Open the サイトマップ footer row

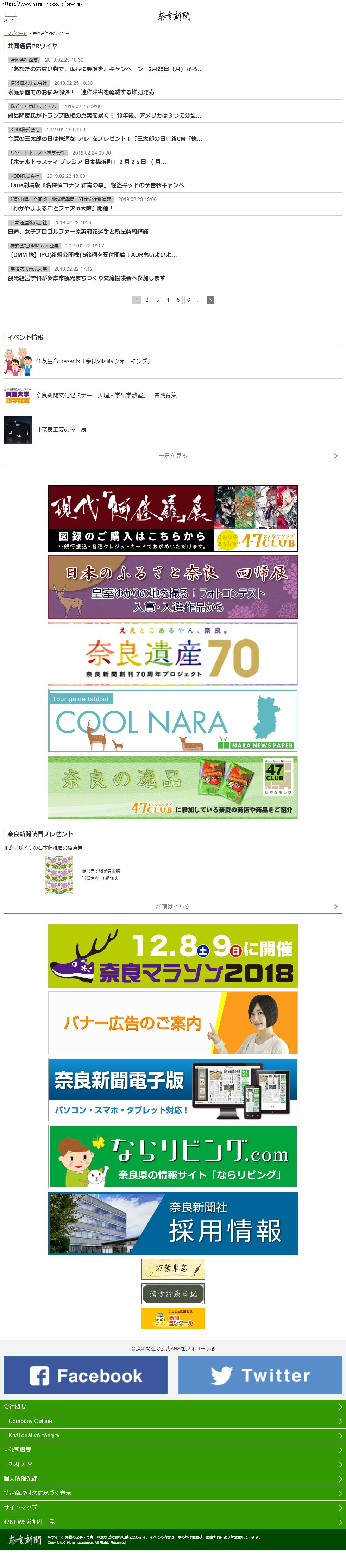(x=173, y=1507)
